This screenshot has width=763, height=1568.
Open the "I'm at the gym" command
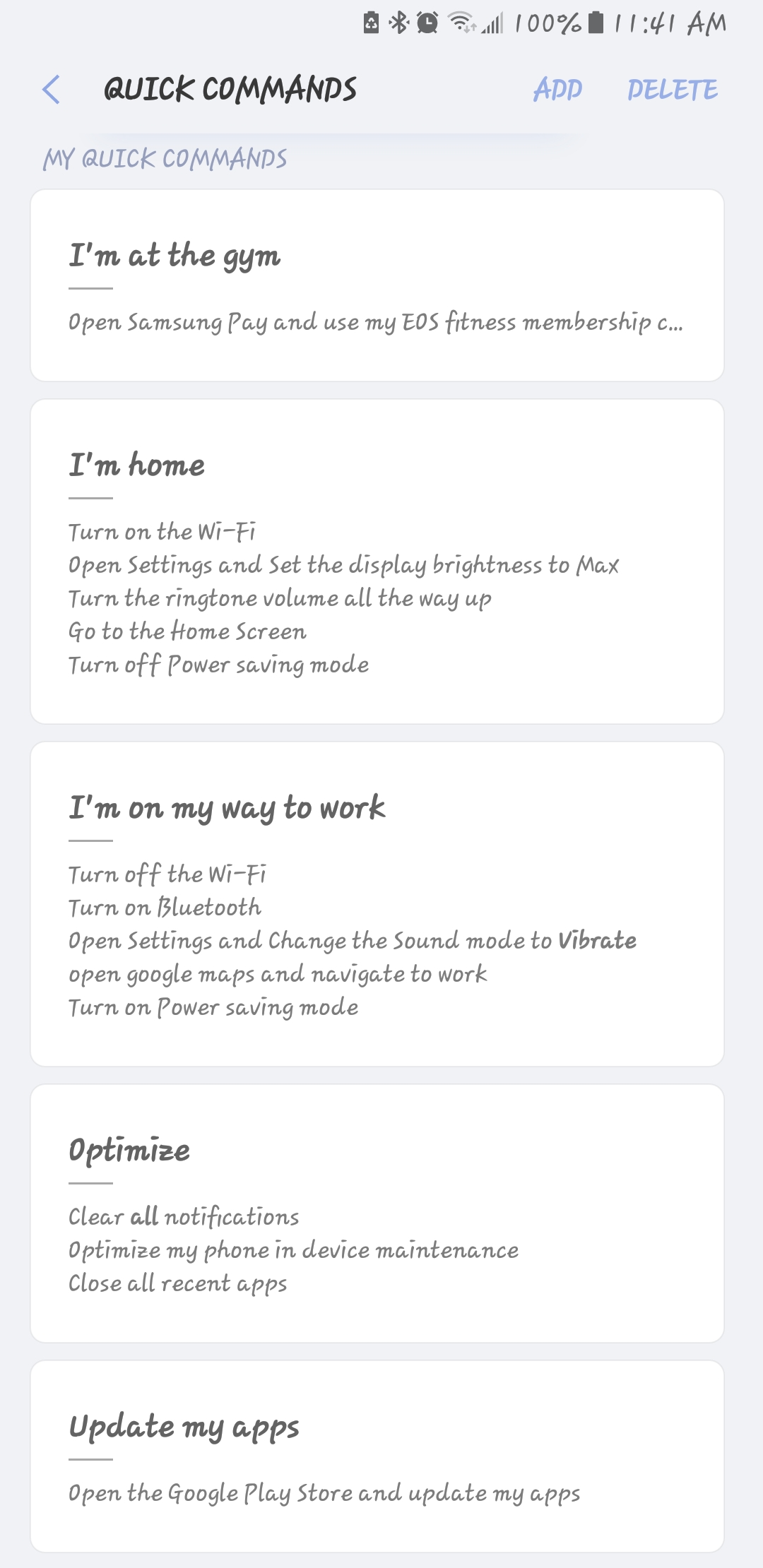point(377,285)
